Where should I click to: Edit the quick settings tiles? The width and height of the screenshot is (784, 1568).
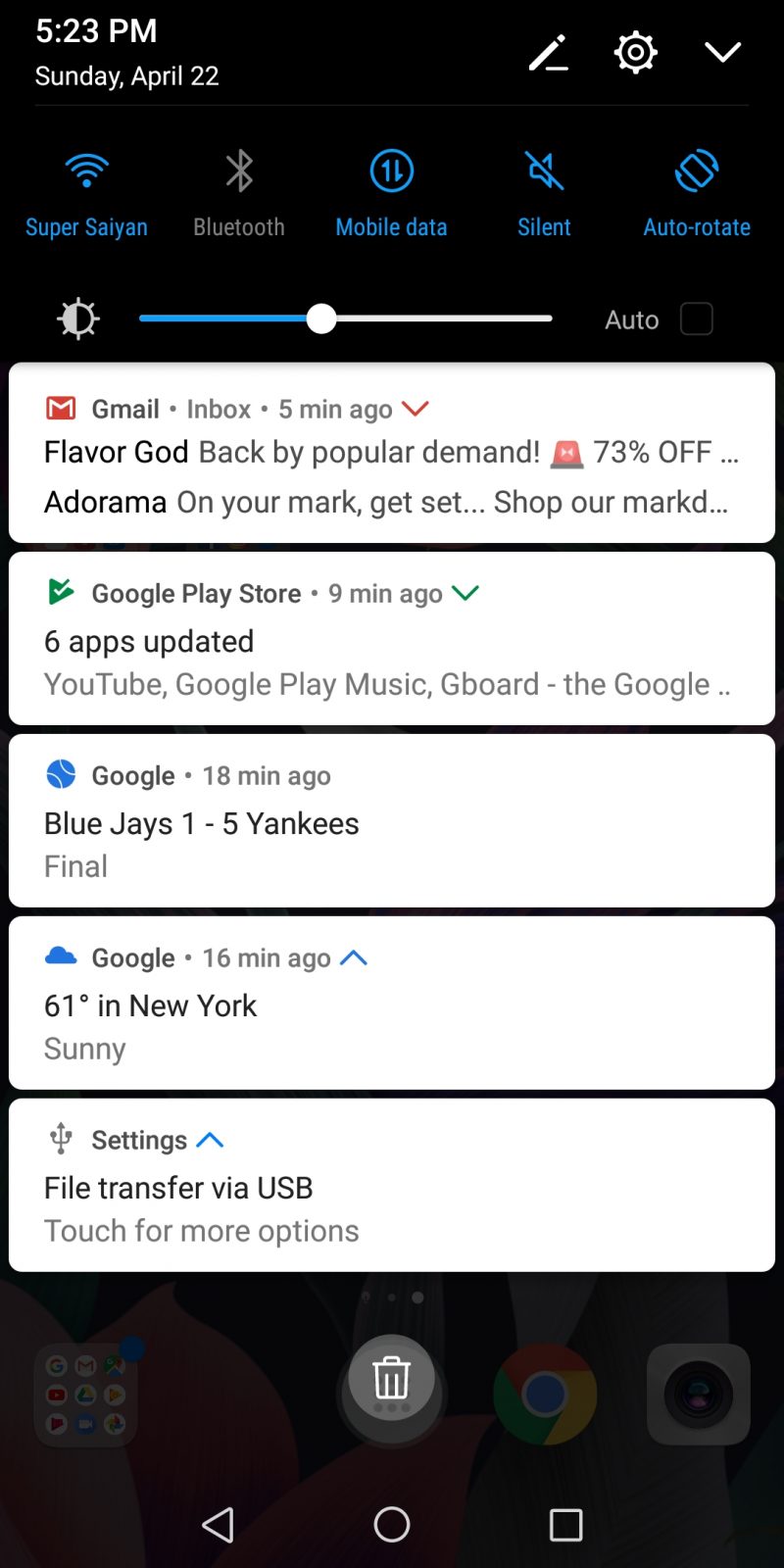click(549, 53)
